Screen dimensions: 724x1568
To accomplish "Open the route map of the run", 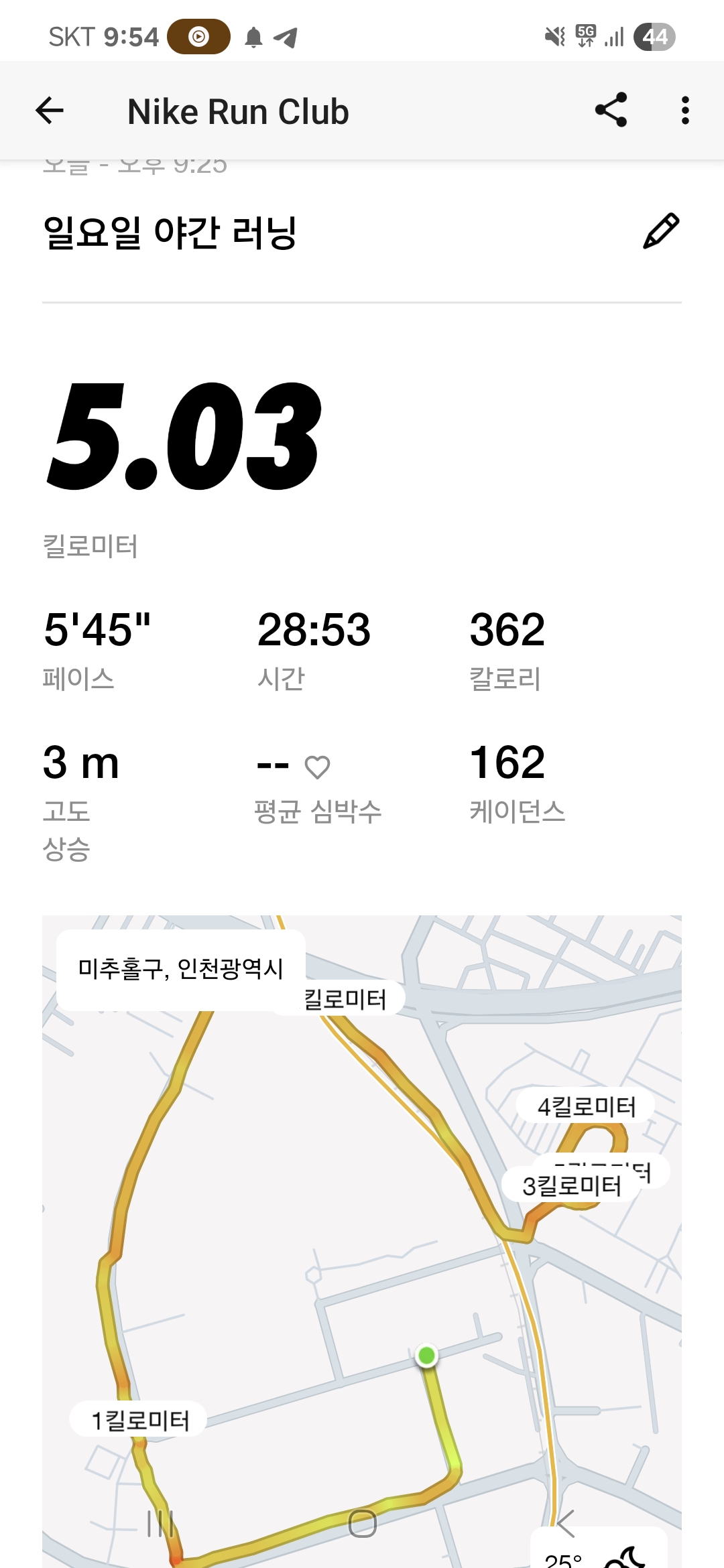I will (362, 1241).
